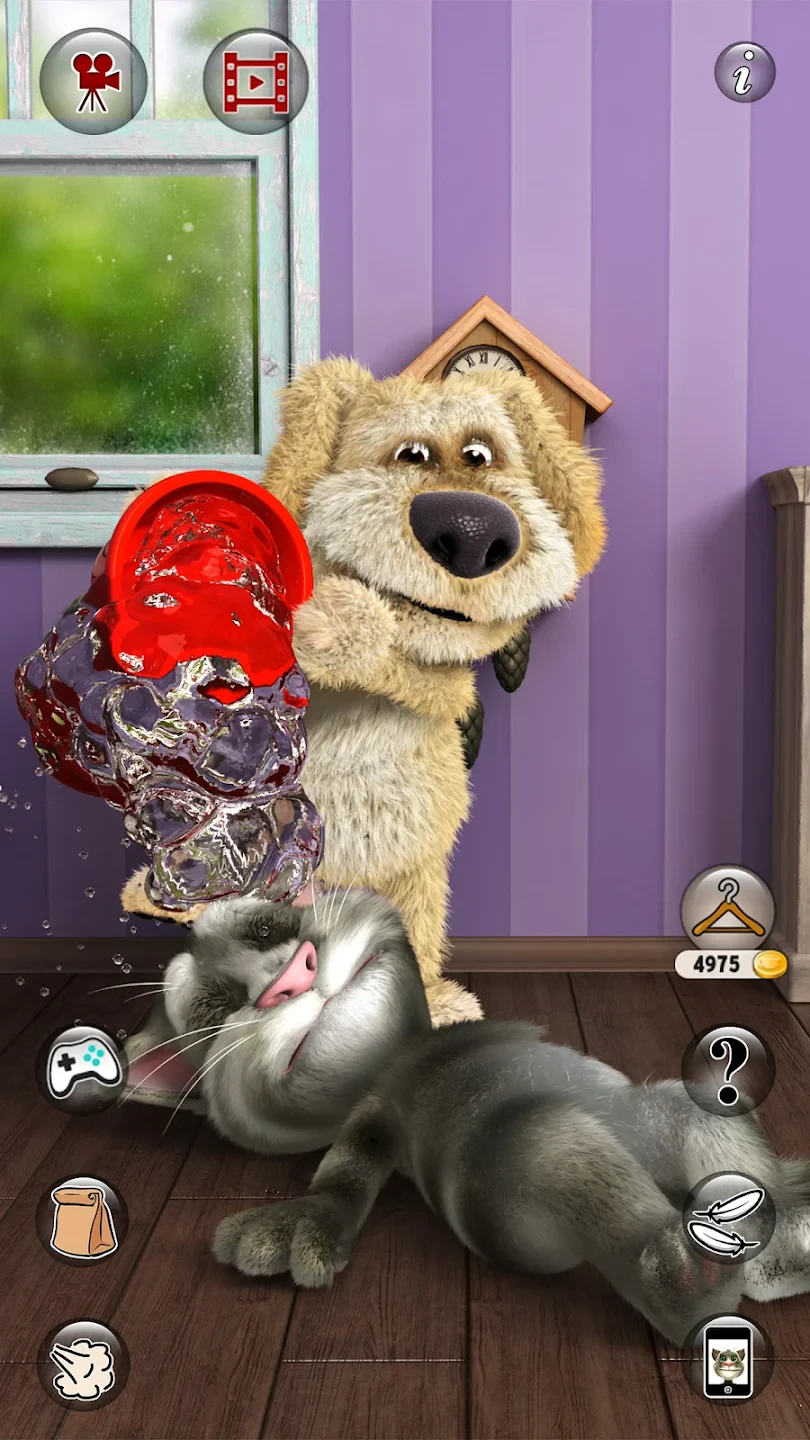
Task: Tickle Tom with the feather button
Action: coord(727,1217)
